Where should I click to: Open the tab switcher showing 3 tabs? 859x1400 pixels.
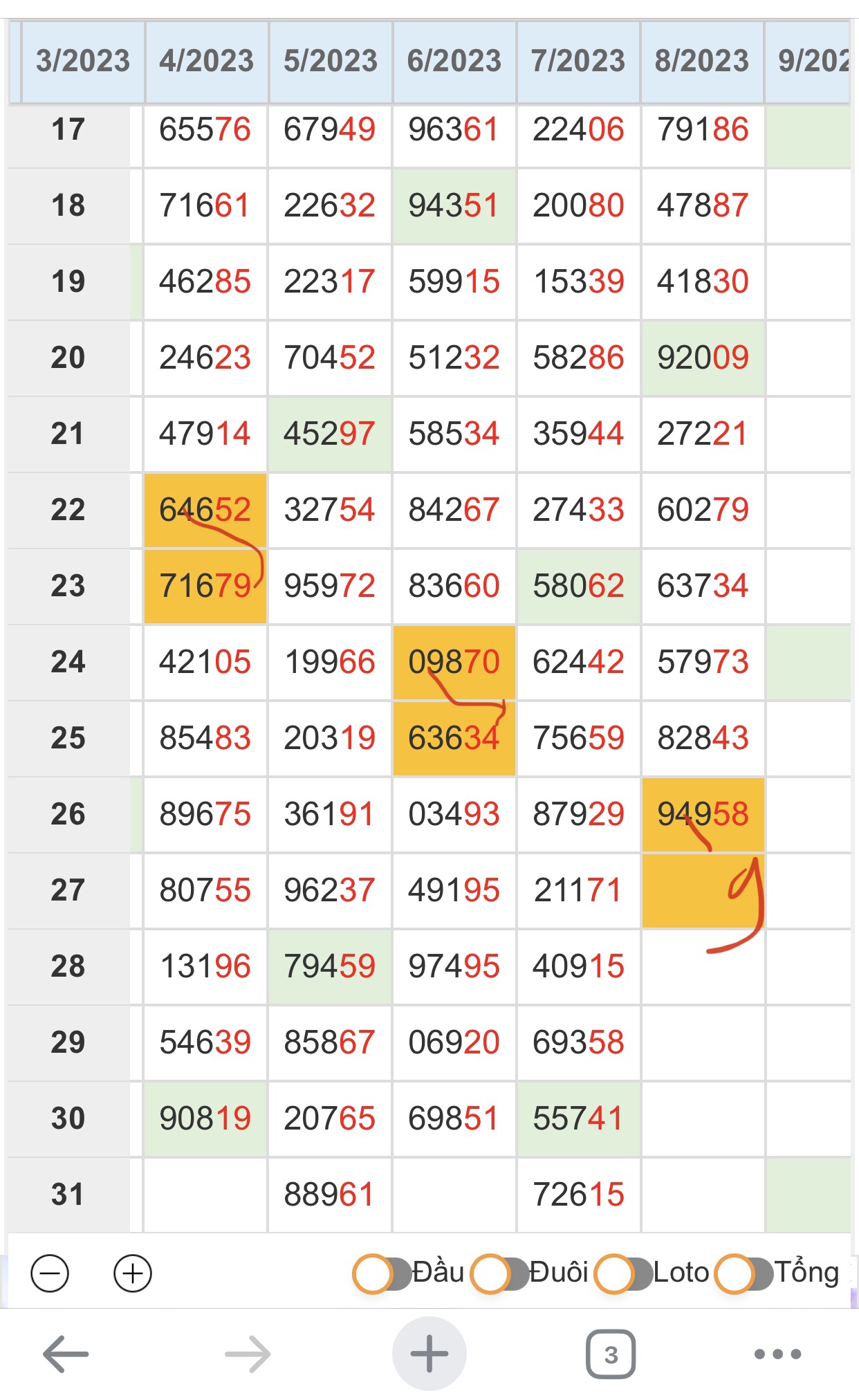611,1354
